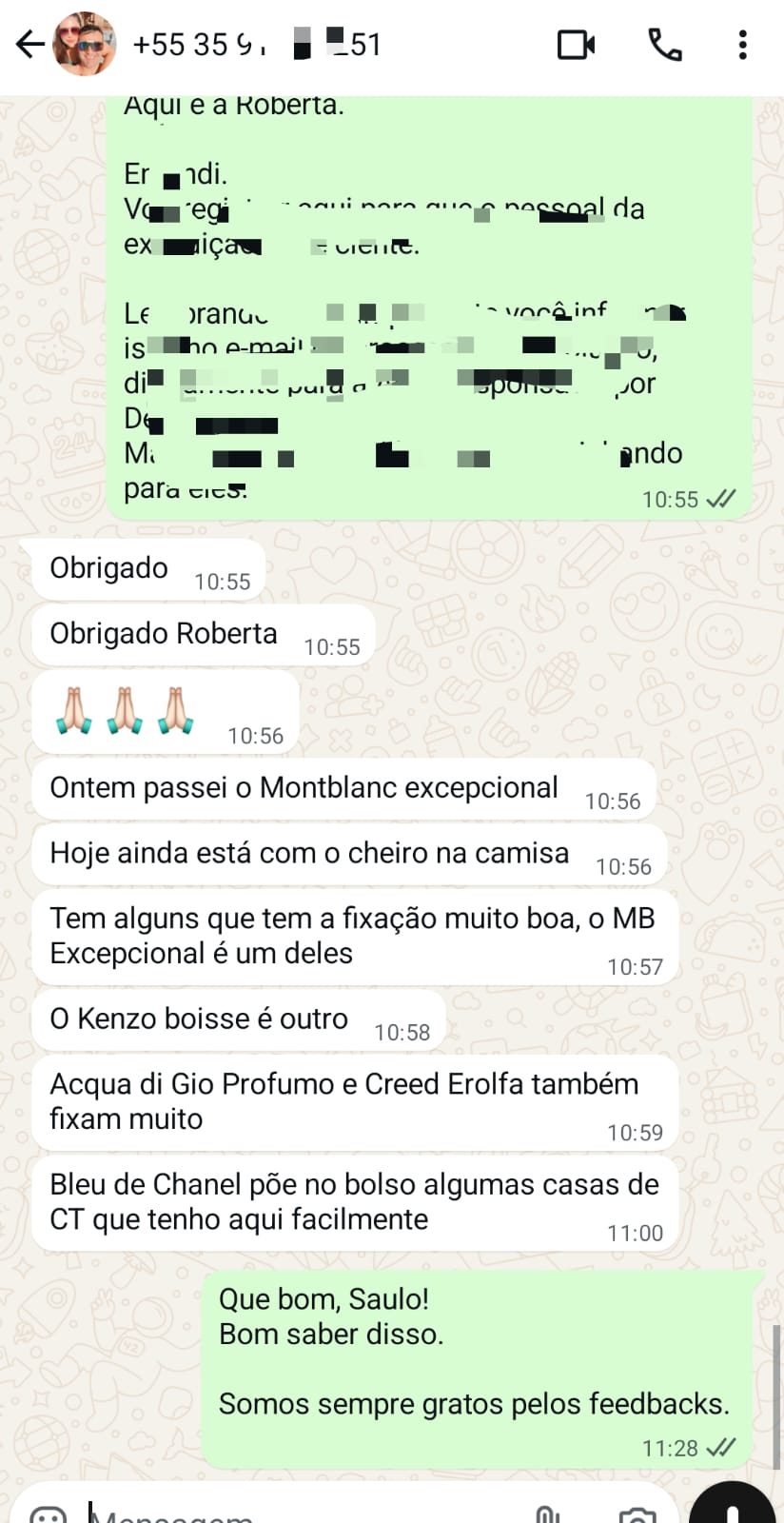784x1523 pixels.
Task: Start a video call
Action: (x=576, y=45)
